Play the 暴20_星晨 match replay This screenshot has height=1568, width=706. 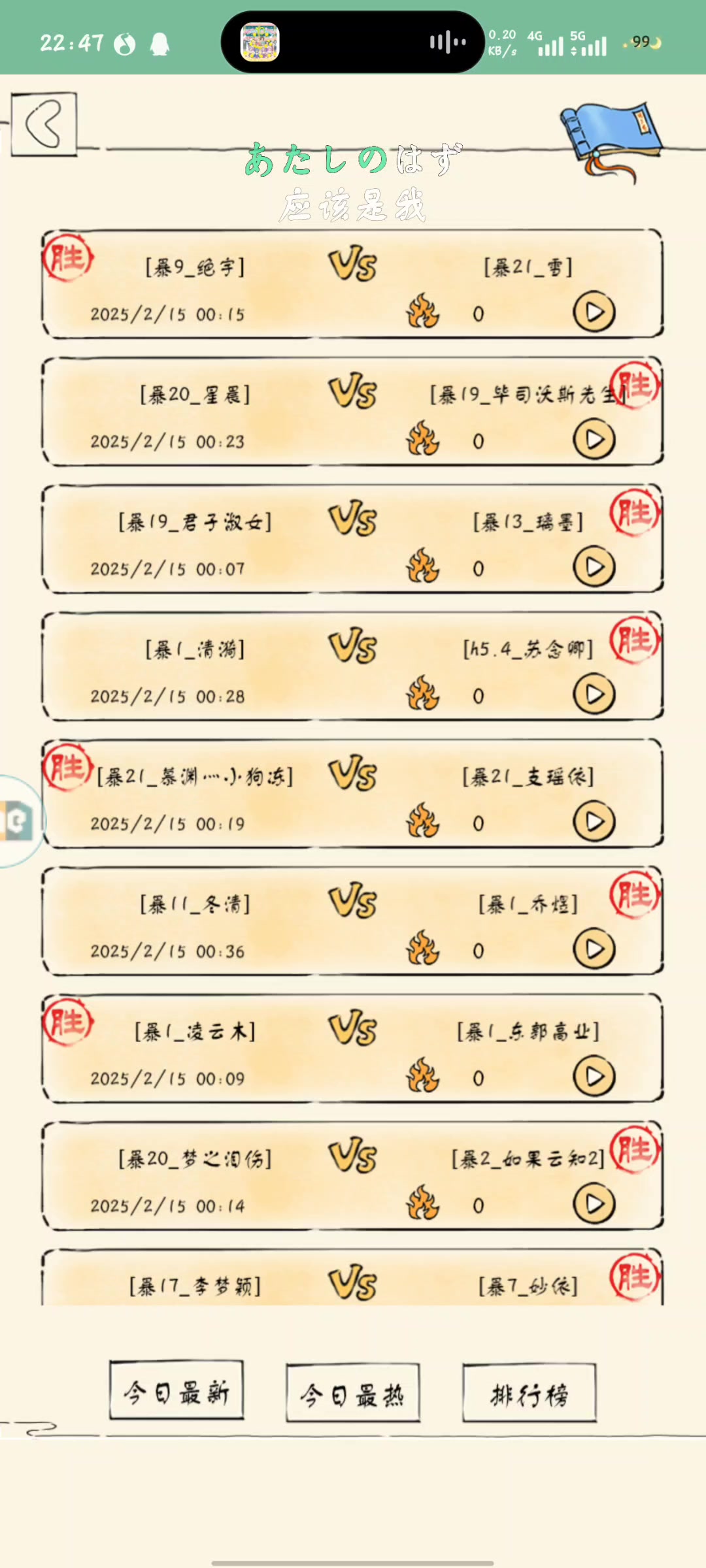coord(594,440)
